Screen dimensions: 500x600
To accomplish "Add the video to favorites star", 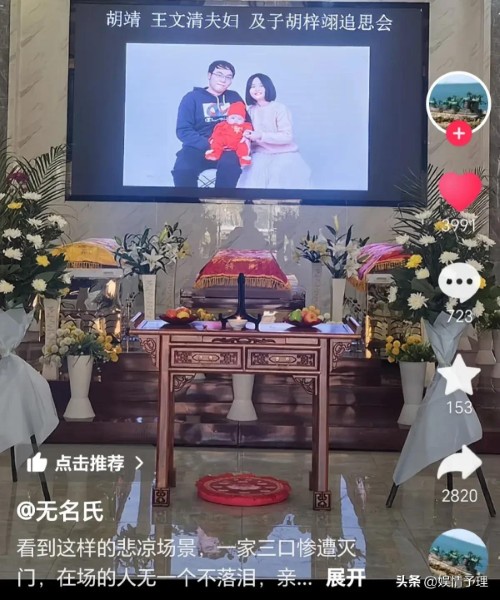I will click(459, 375).
